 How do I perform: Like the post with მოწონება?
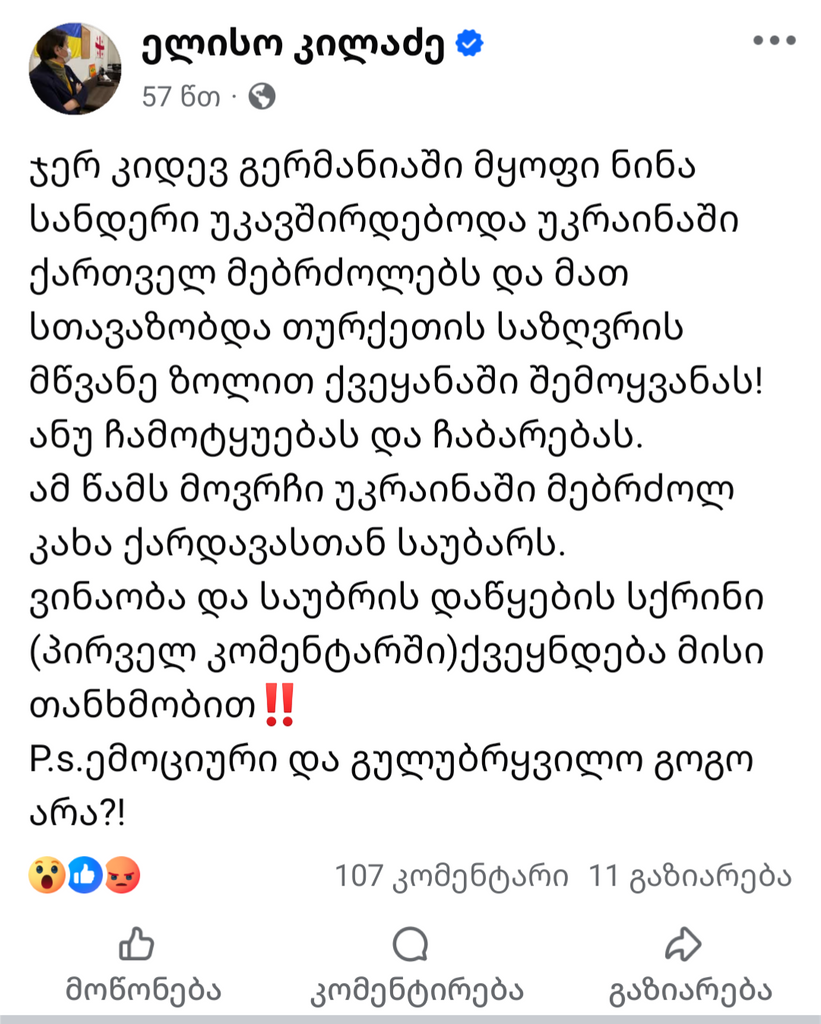pyautogui.click(x=142, y=965)
